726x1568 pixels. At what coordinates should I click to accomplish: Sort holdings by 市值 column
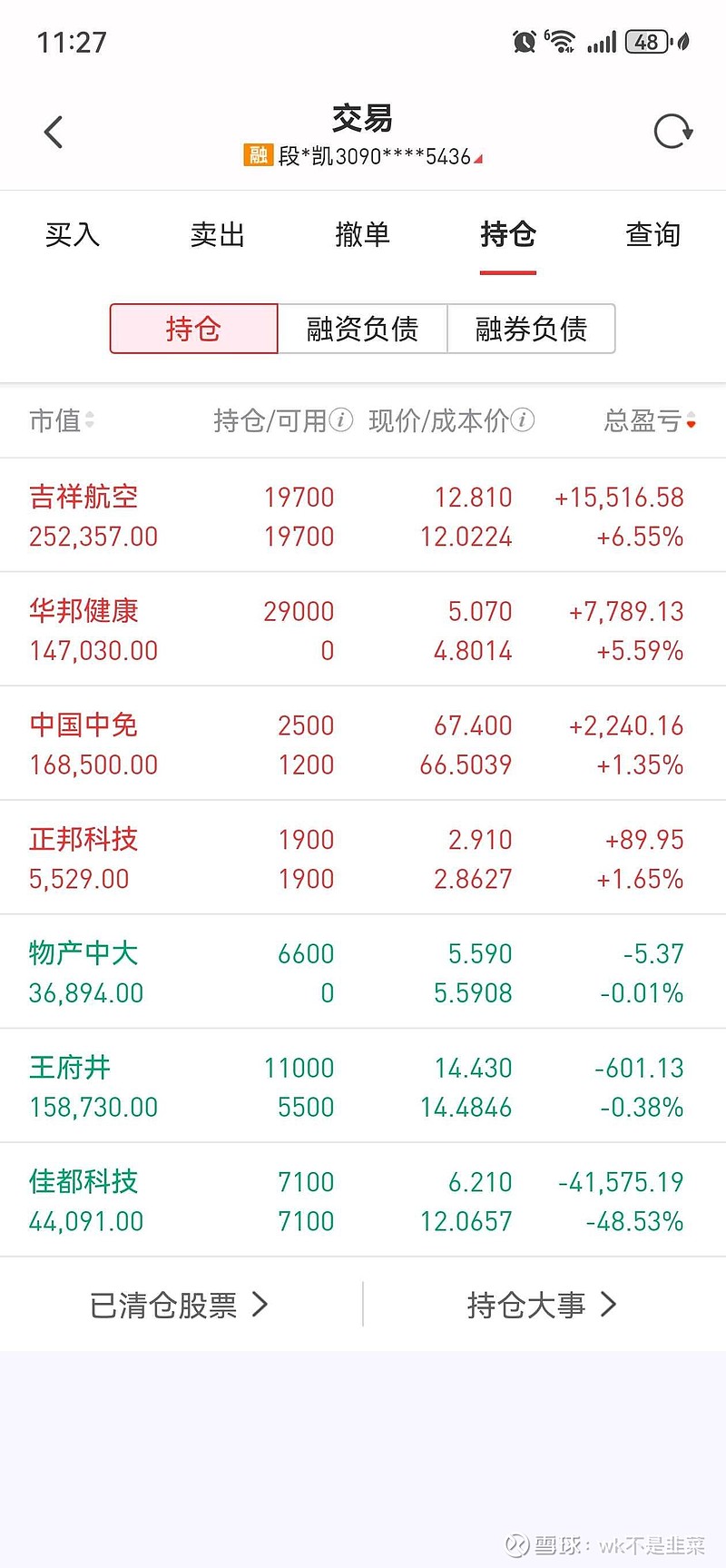coord(62,420)
